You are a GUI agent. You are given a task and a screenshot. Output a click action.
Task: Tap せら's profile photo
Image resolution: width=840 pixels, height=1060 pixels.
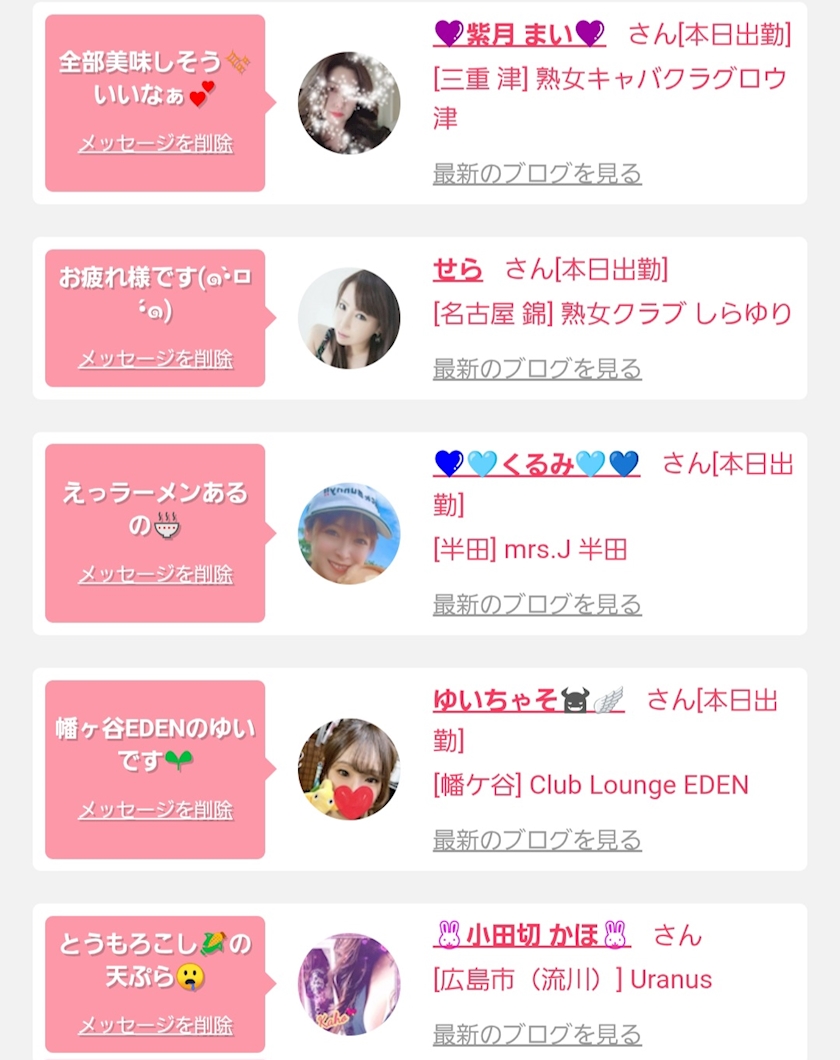click(349, 318)
